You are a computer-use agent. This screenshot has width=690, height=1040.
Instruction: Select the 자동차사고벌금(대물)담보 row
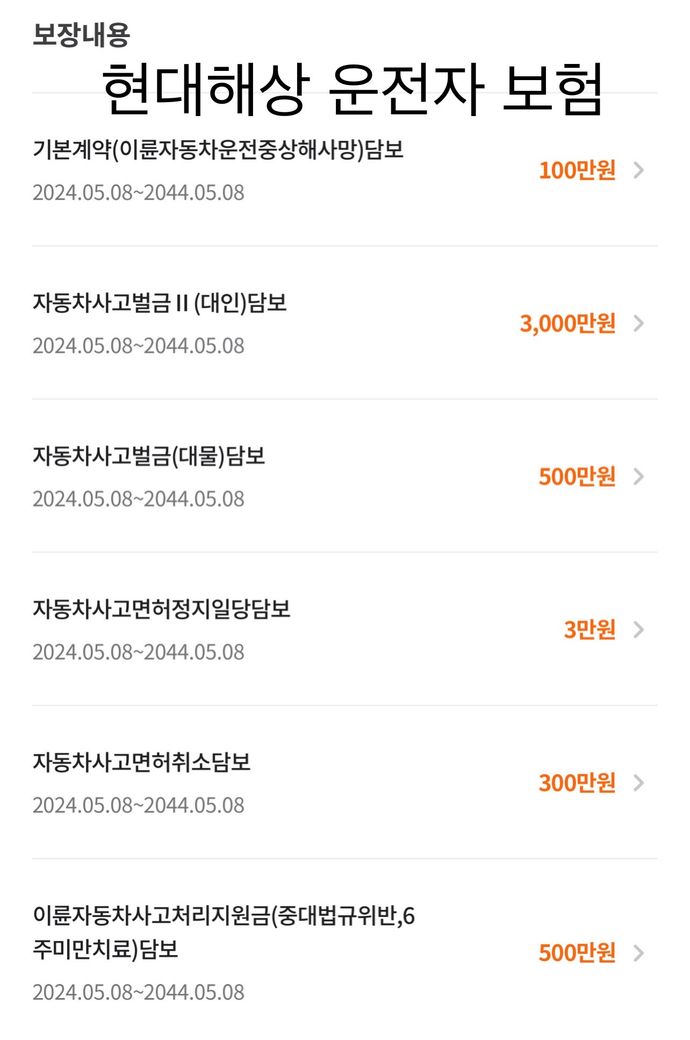click(344, 476)
